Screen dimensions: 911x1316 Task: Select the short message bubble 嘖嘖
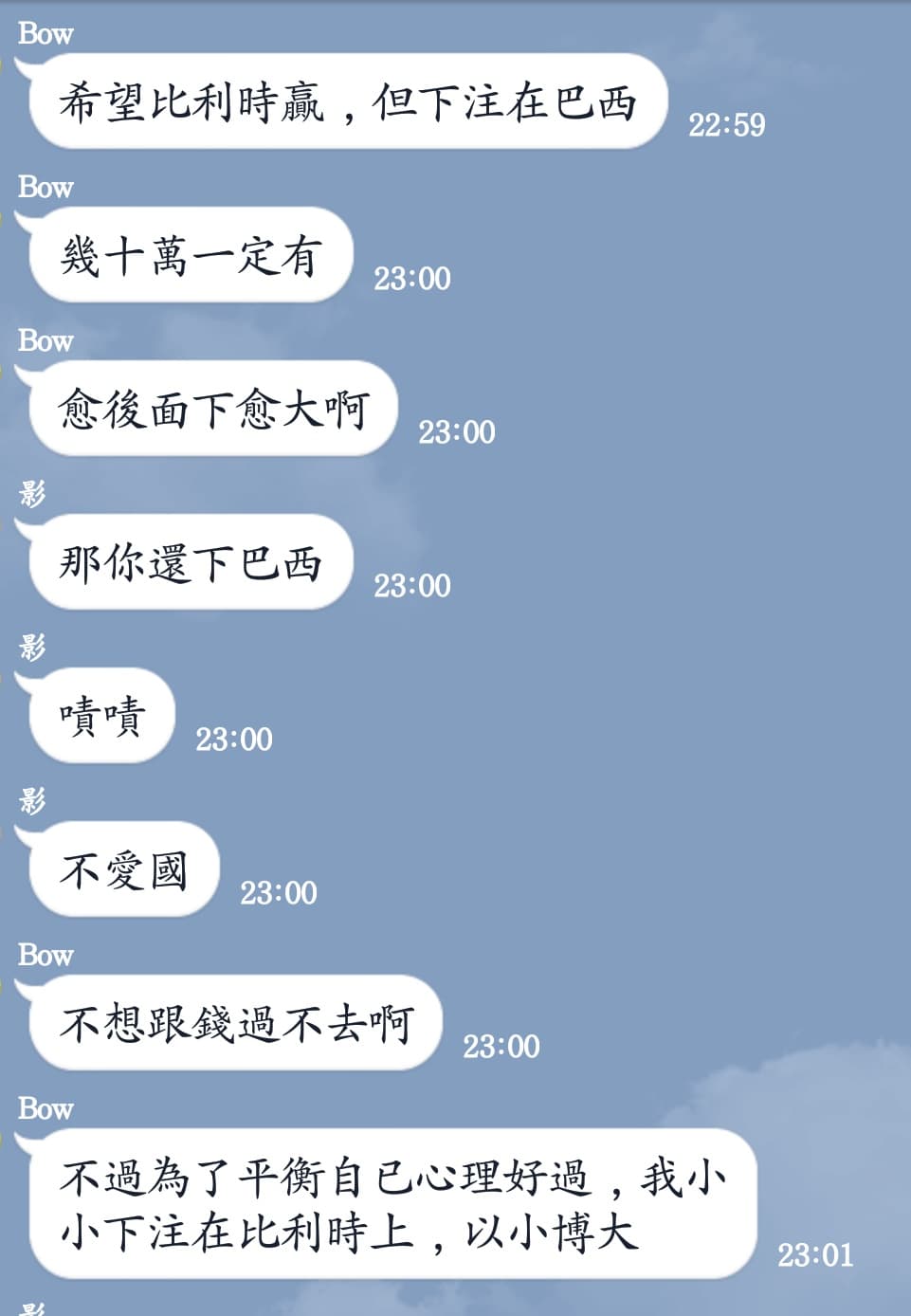pyautogui.click(x=100, y=717)
